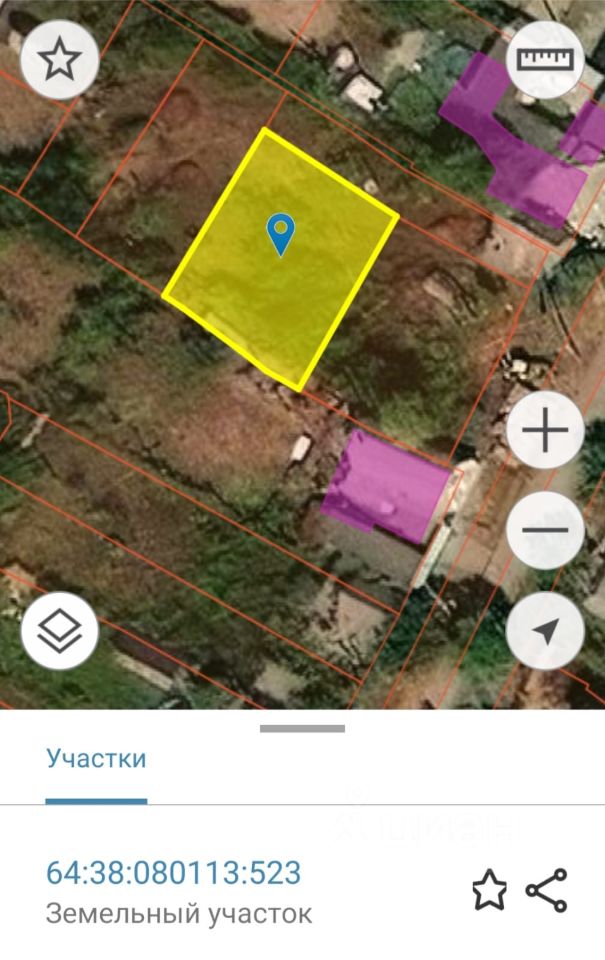
Task: Zoom in on the map
Action: [545, 431]
